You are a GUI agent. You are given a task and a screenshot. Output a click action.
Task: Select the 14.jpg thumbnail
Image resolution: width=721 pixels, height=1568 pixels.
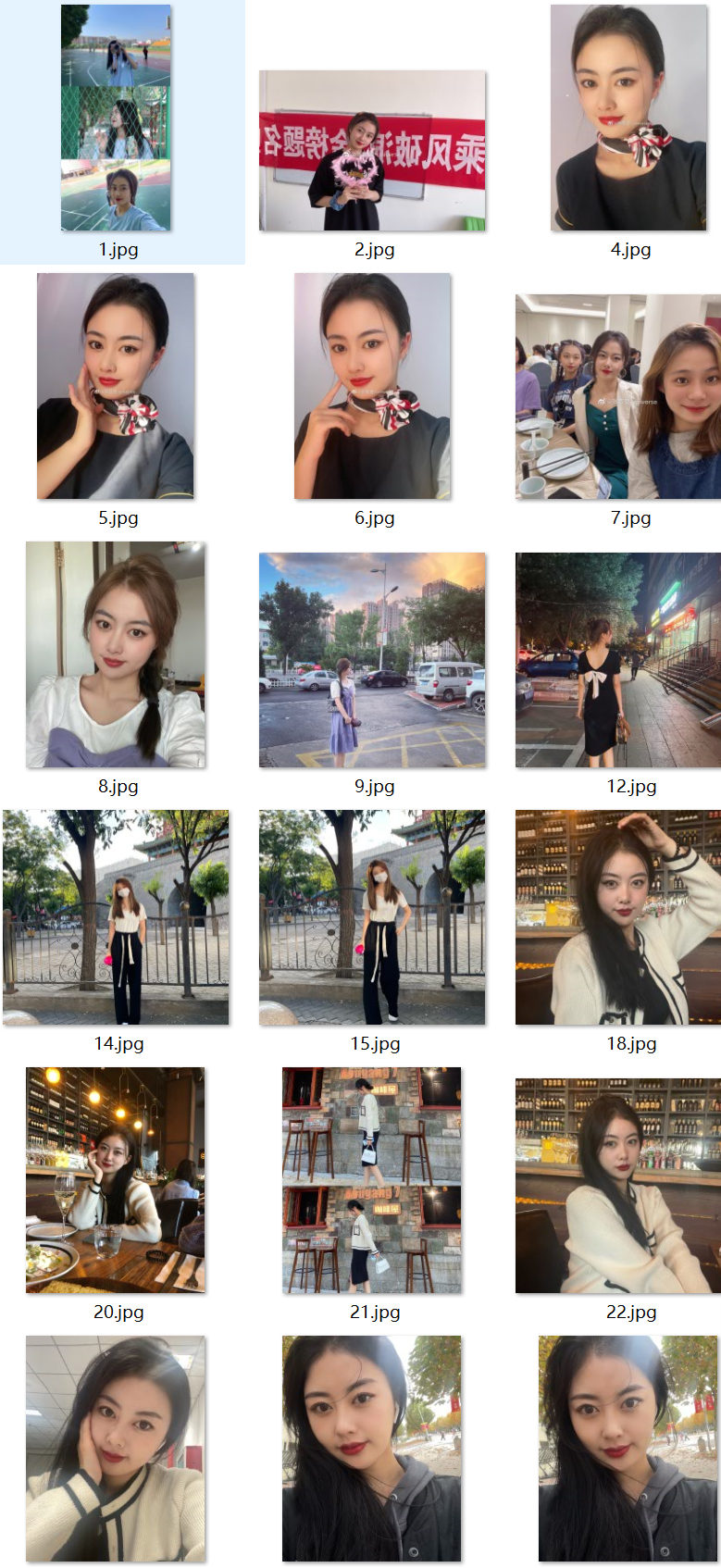point(116,917)
